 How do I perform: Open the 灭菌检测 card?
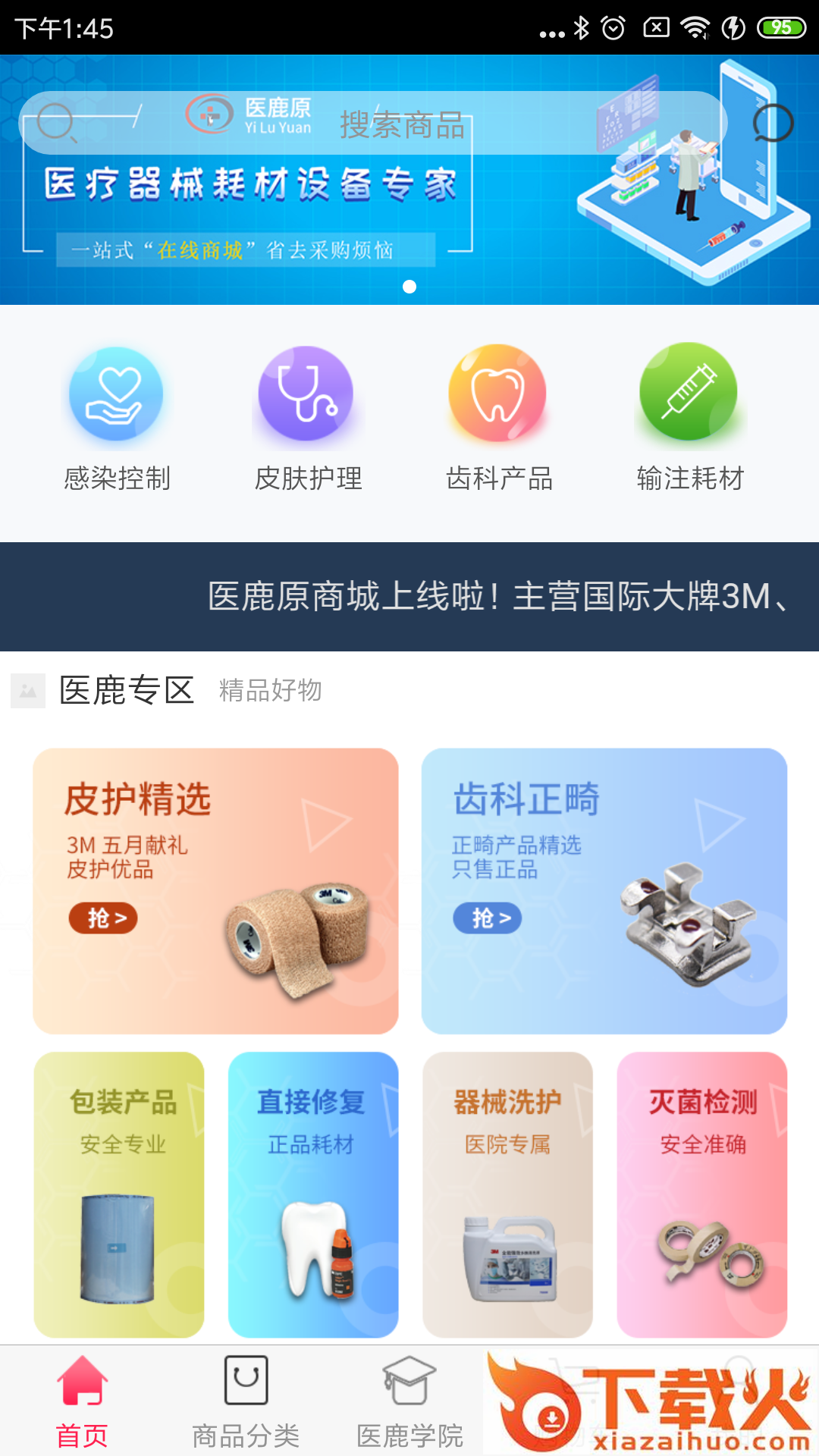click(702, 1194)
